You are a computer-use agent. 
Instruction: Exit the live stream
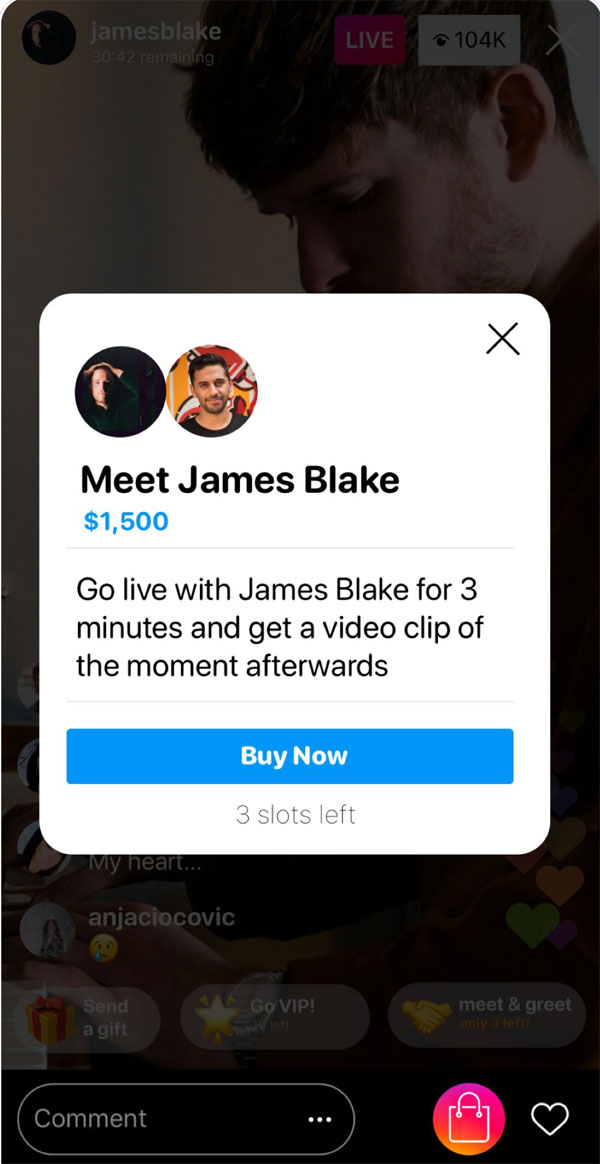click(563, 40)
